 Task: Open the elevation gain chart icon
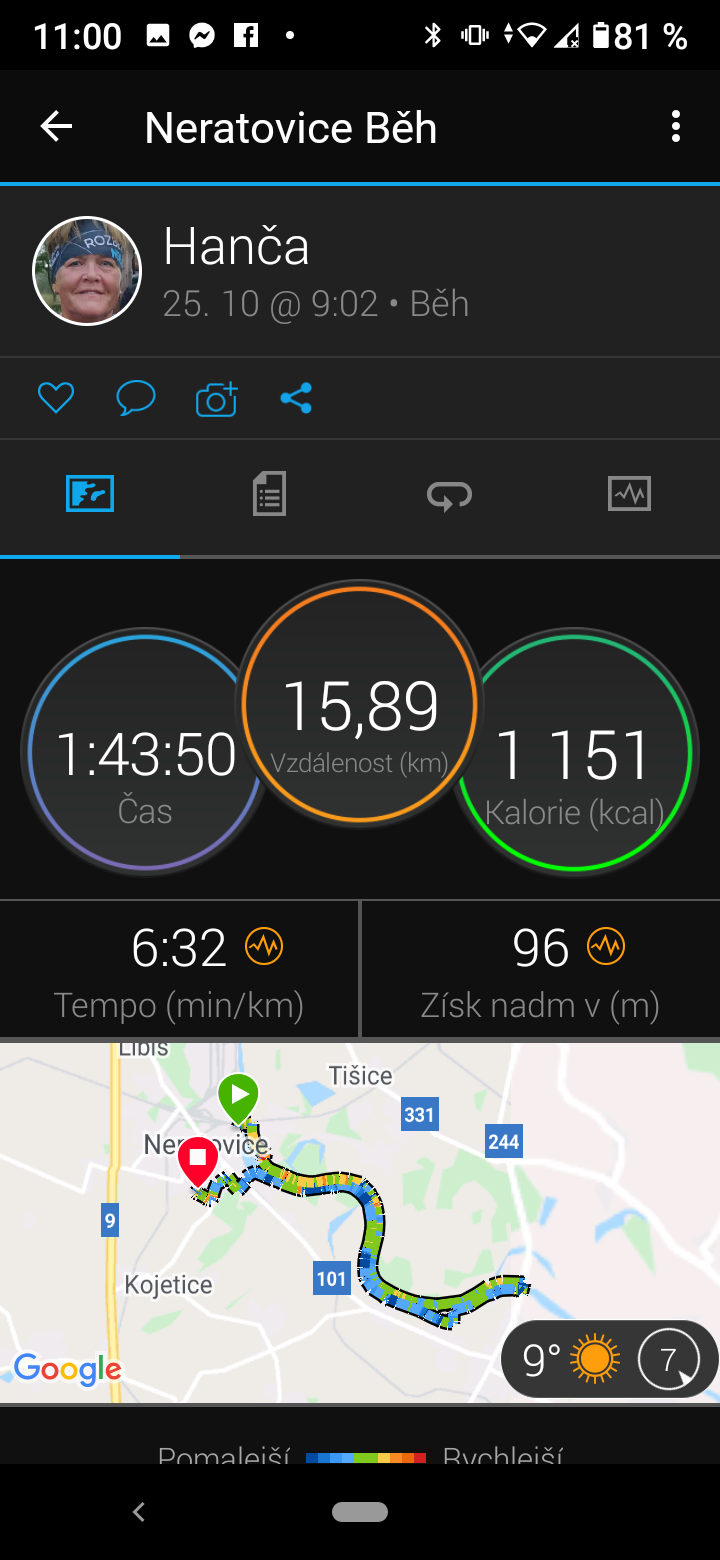click(607, 946)
